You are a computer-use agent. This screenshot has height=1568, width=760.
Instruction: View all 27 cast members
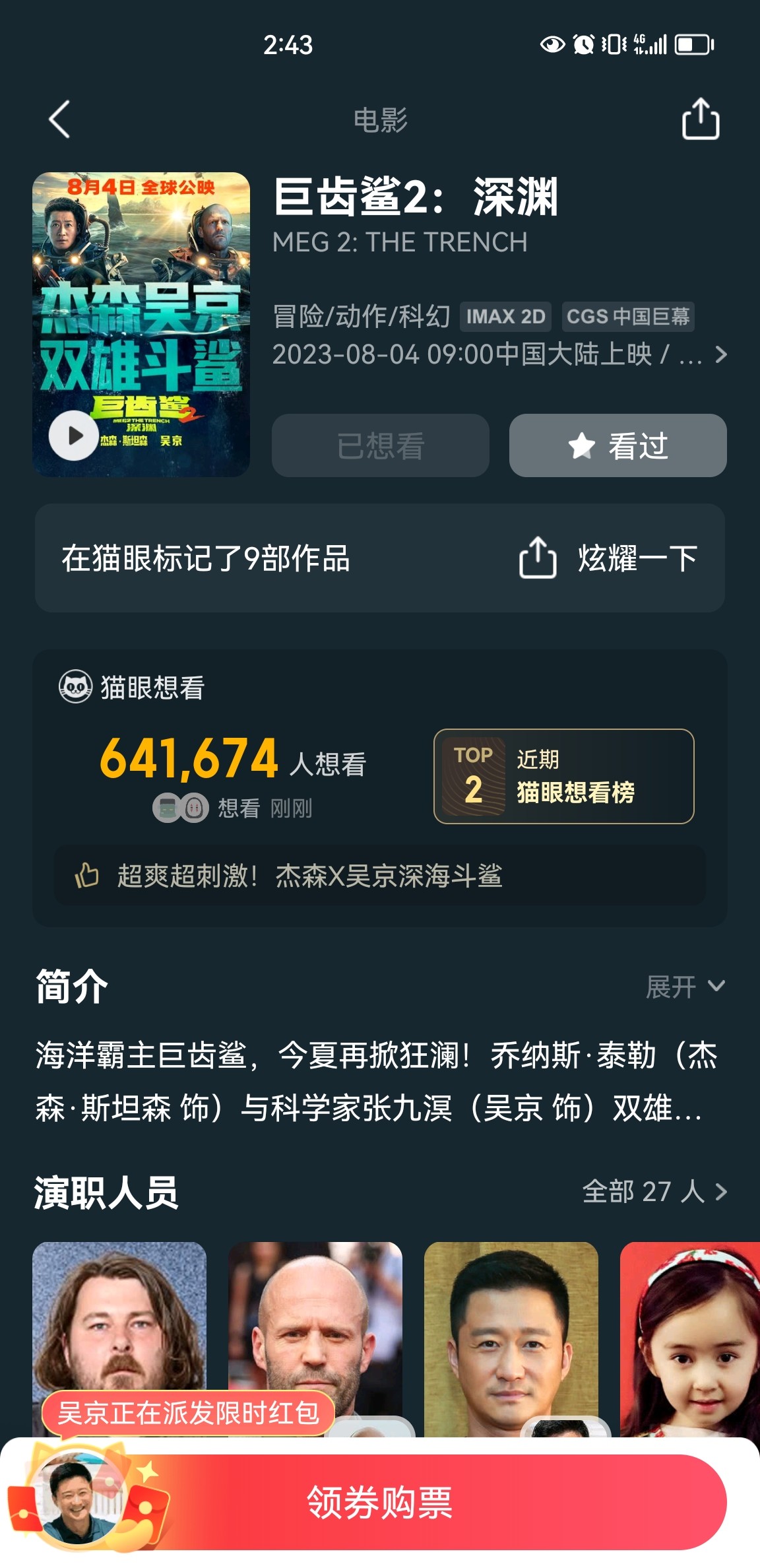[x=655, y=1192]
